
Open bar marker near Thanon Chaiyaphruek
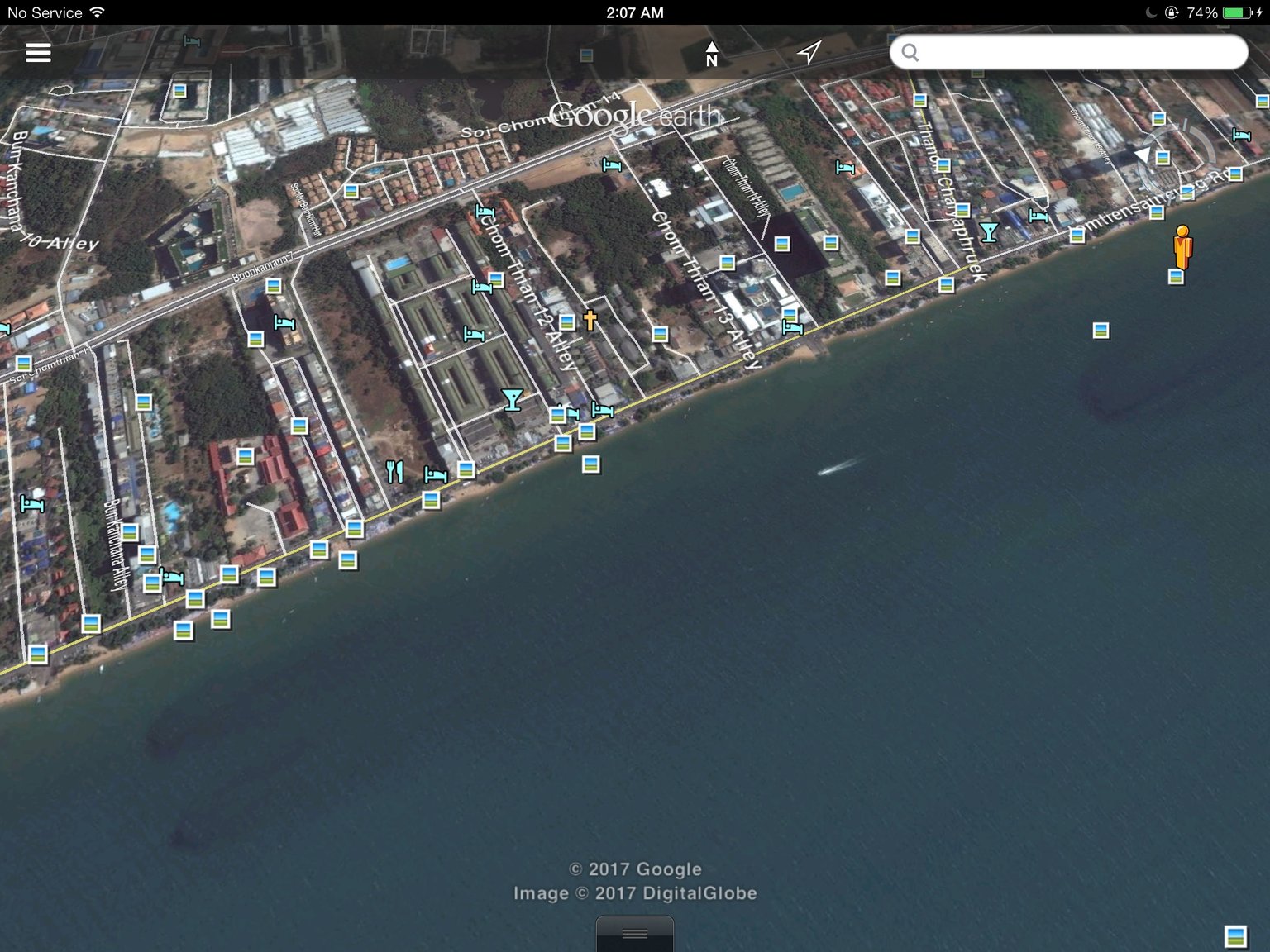(x=989, y=232)
